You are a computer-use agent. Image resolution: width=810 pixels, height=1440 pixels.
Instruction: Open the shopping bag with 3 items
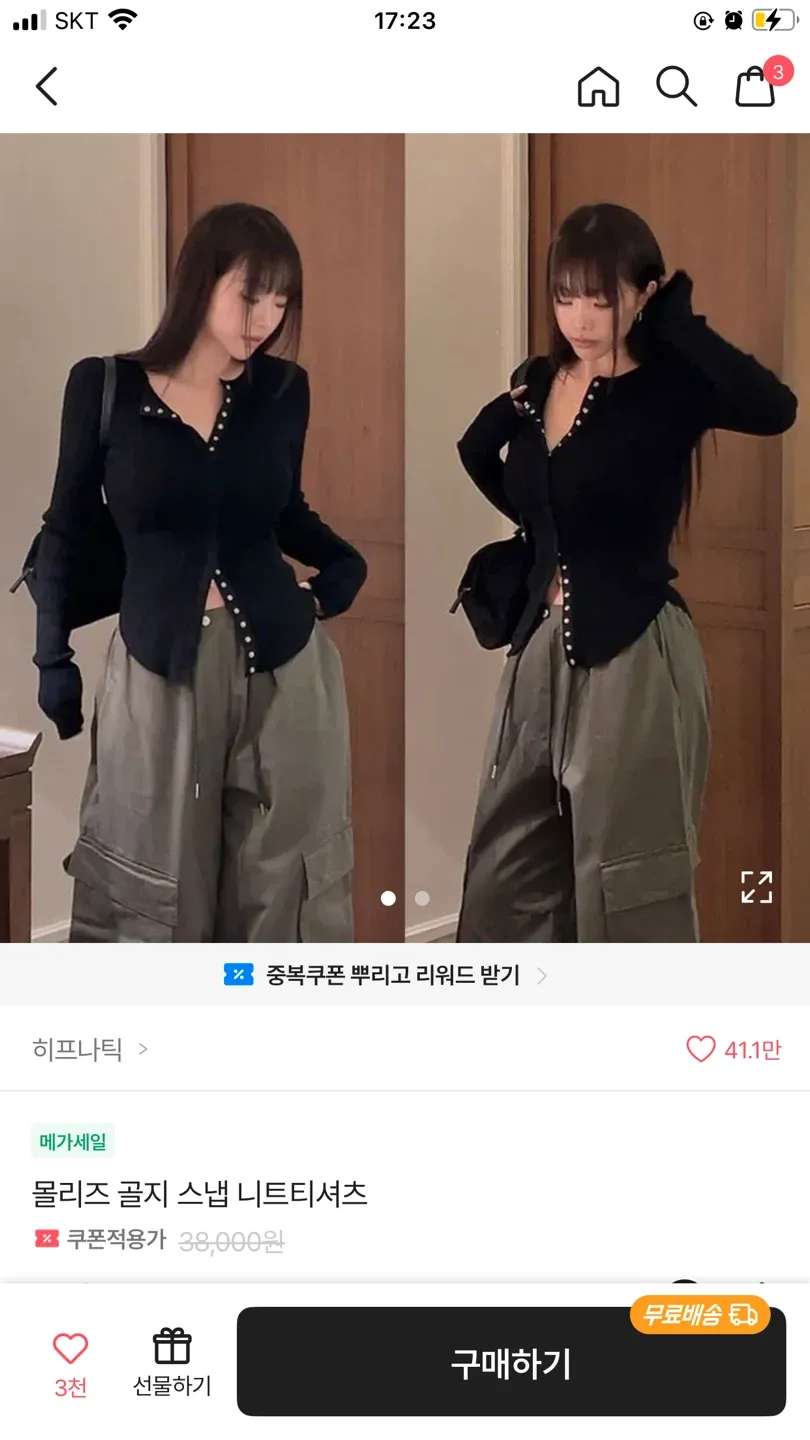(x=756, y=87)
